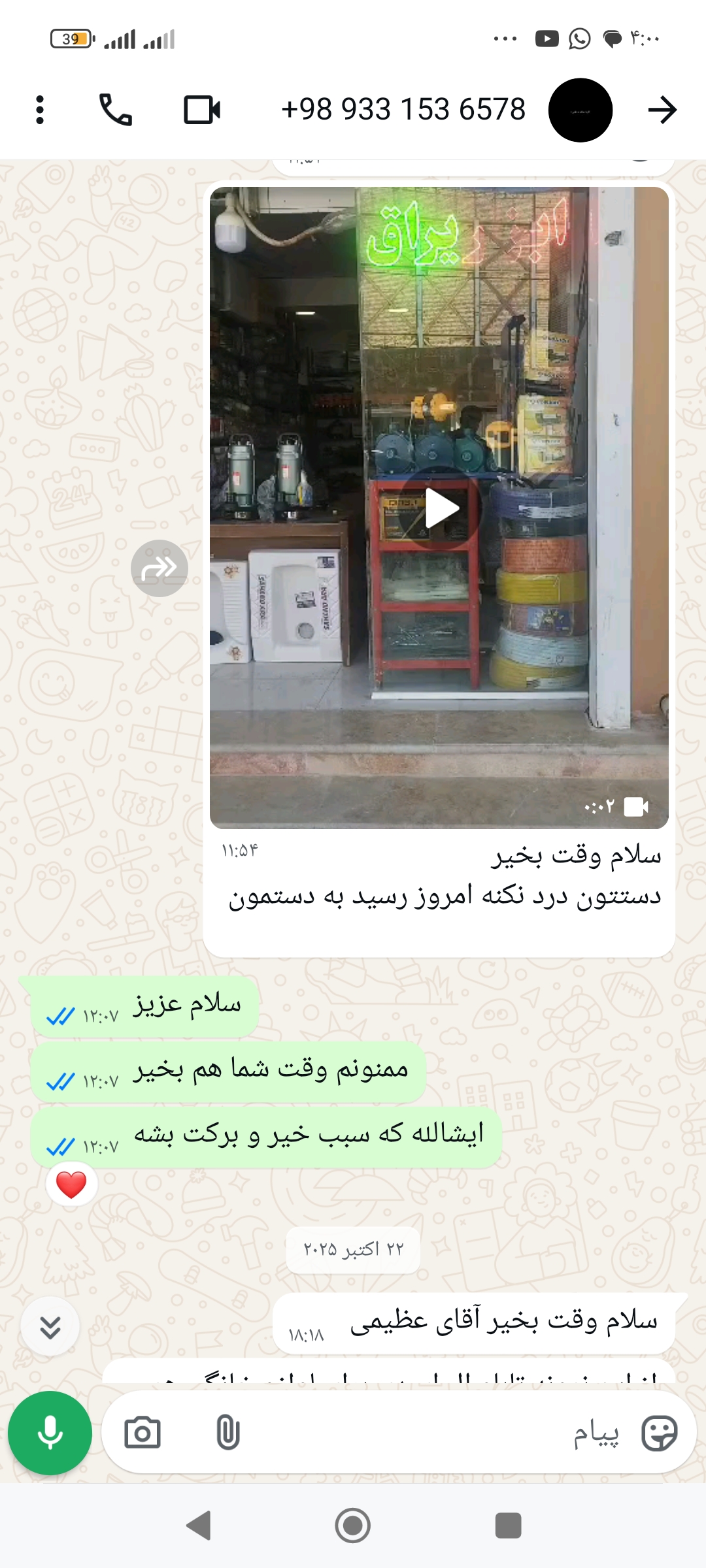Jump to the latest messages
Screen dimensions: 706x1568
pyautogui.click(x=50, y=1327)
